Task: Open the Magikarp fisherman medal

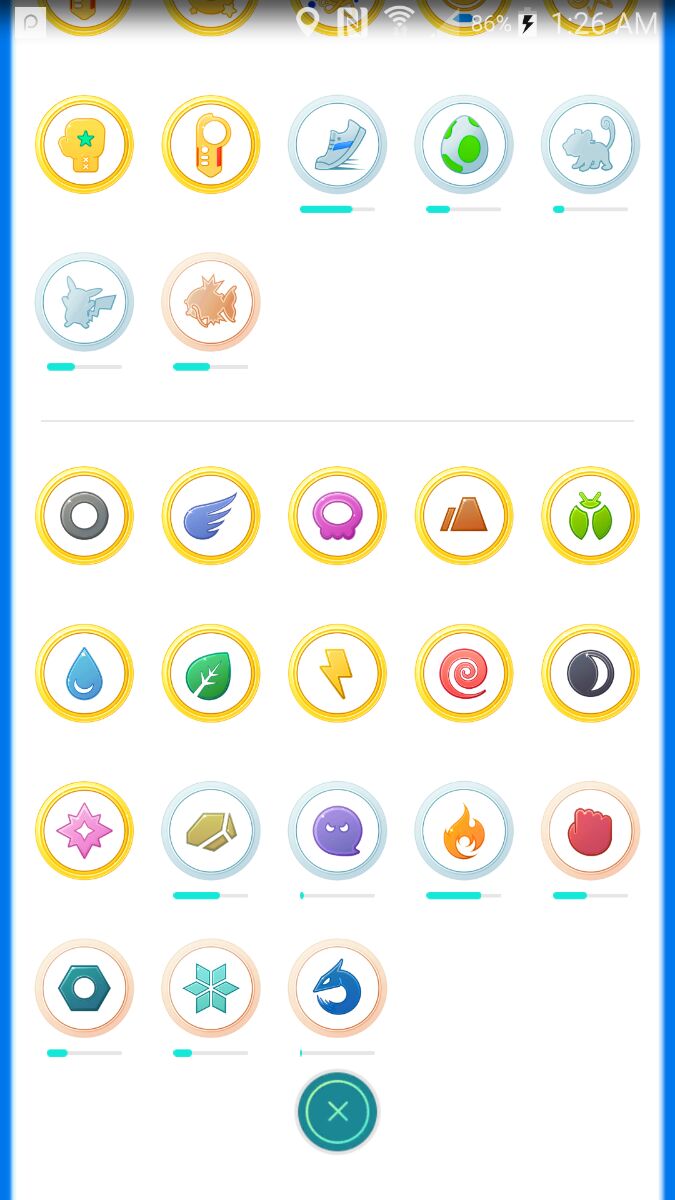Action: click(x=211, y=302)
